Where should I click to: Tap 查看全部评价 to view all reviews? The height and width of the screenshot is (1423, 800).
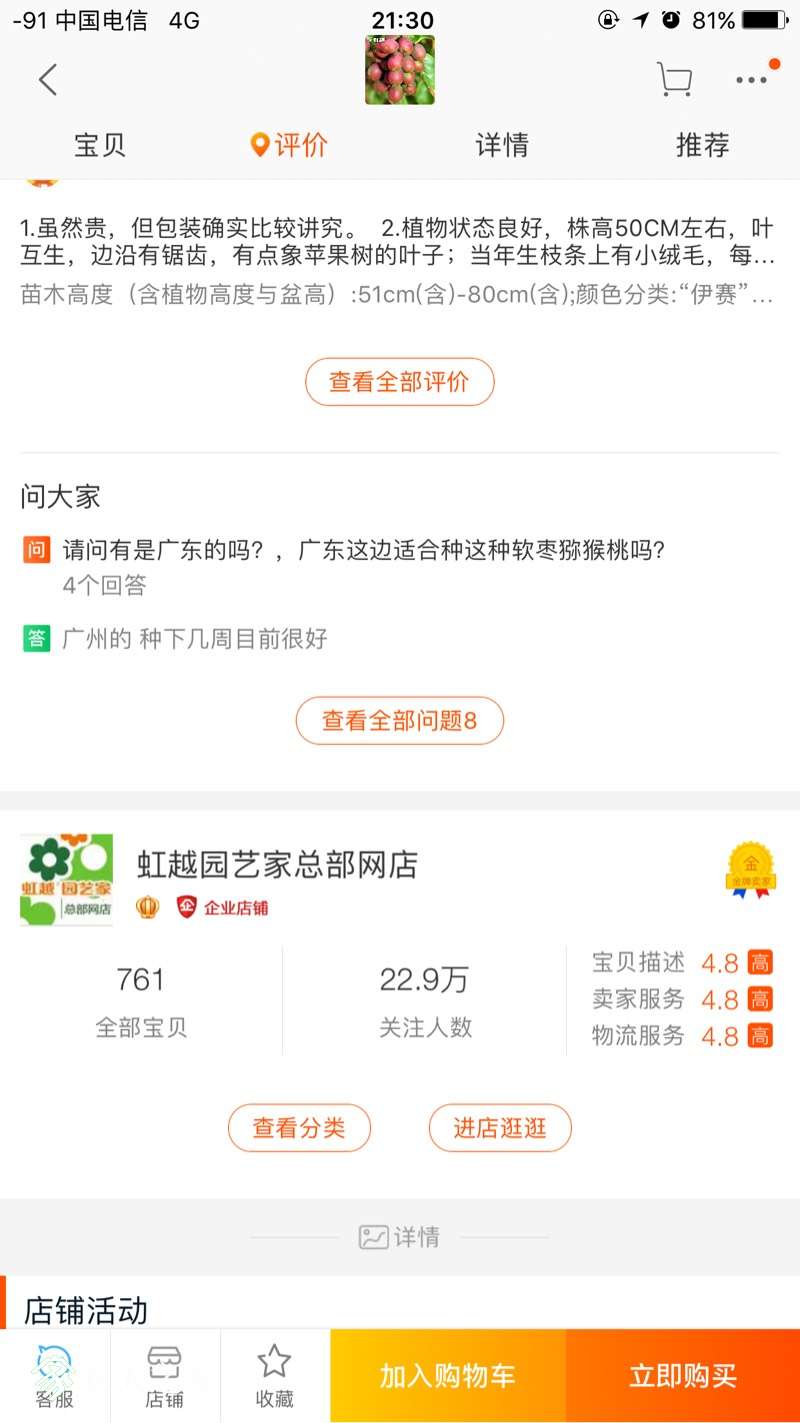coord(399,382)
